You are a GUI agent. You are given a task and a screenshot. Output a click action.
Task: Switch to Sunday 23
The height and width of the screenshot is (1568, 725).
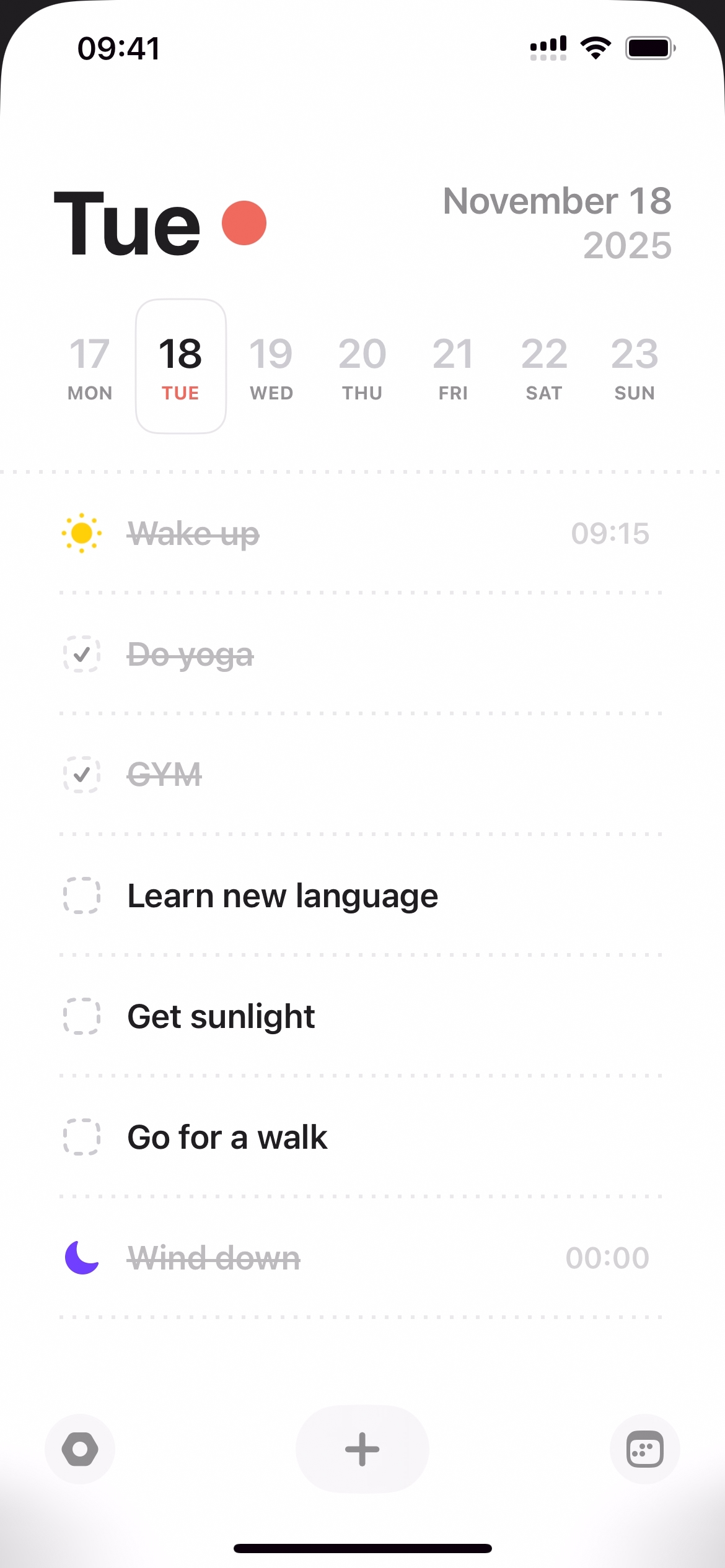tap(634, 367)
